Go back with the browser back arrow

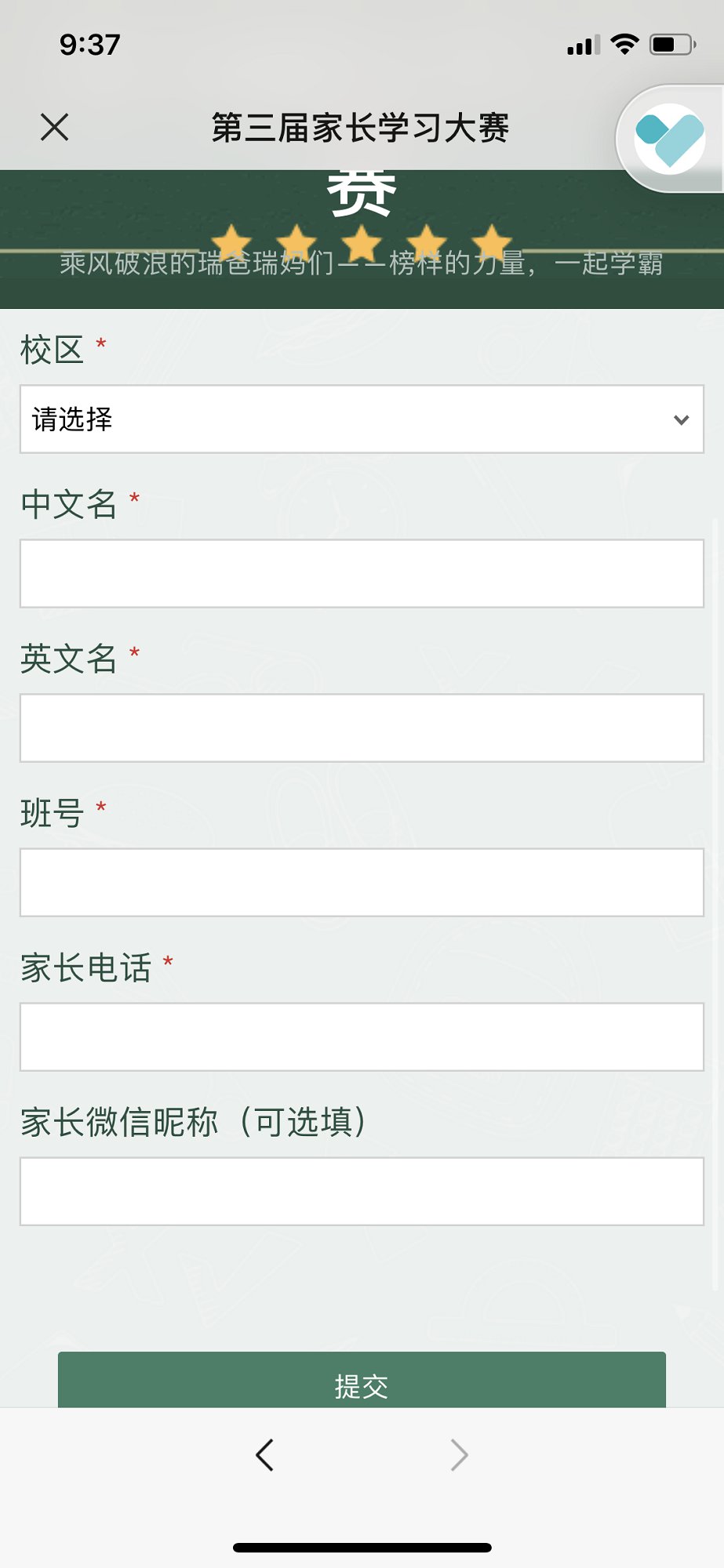[x=264, y=1455]
